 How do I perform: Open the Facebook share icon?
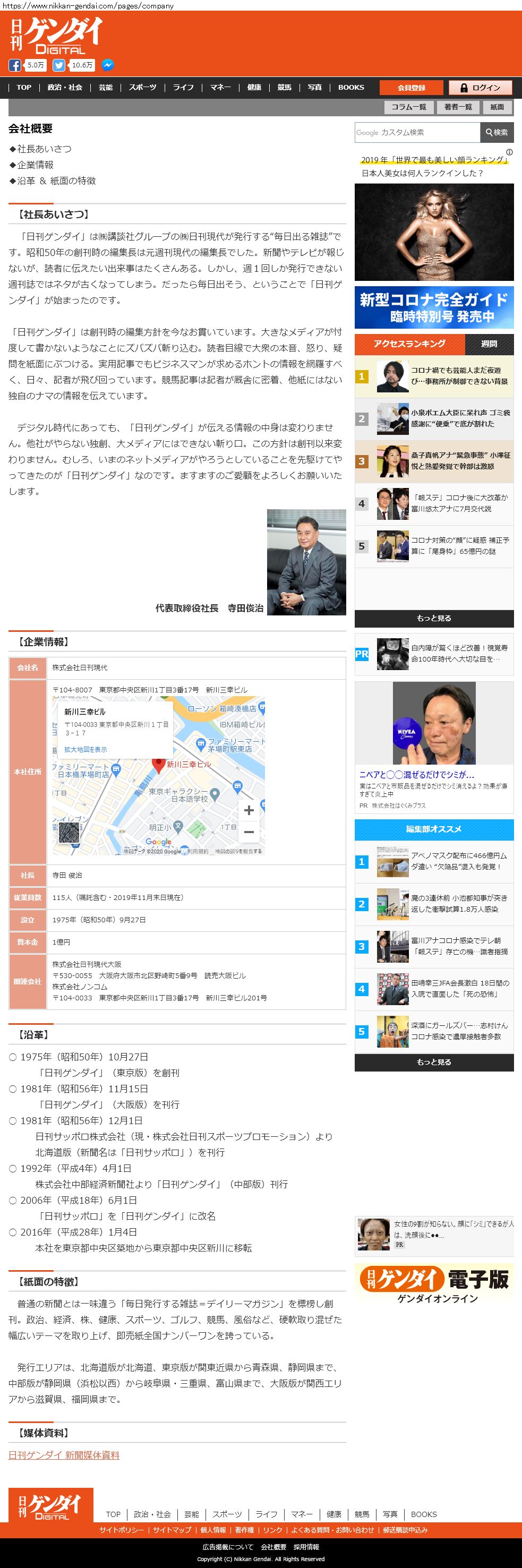[x=14, y=65]
